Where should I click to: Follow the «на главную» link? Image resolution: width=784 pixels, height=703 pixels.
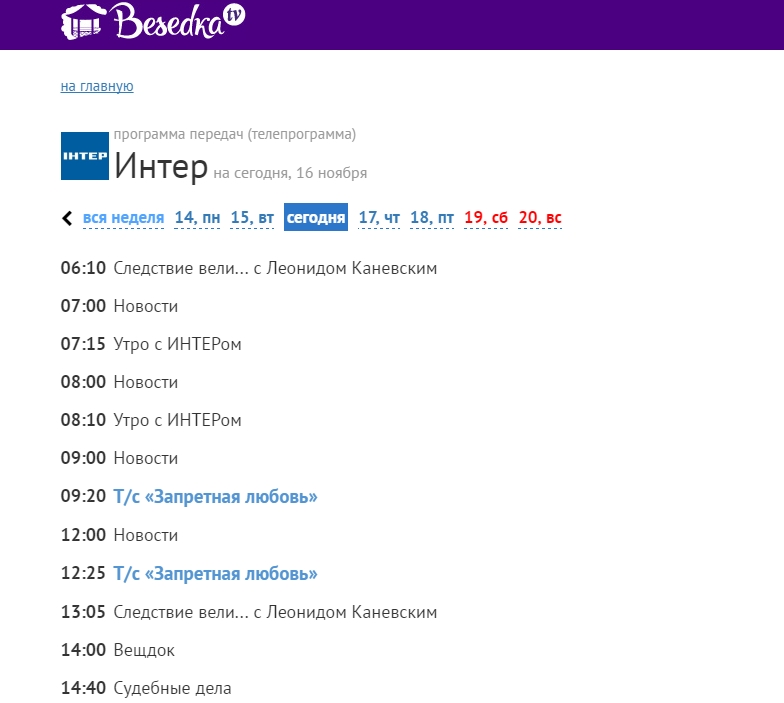tap(97, 86)
